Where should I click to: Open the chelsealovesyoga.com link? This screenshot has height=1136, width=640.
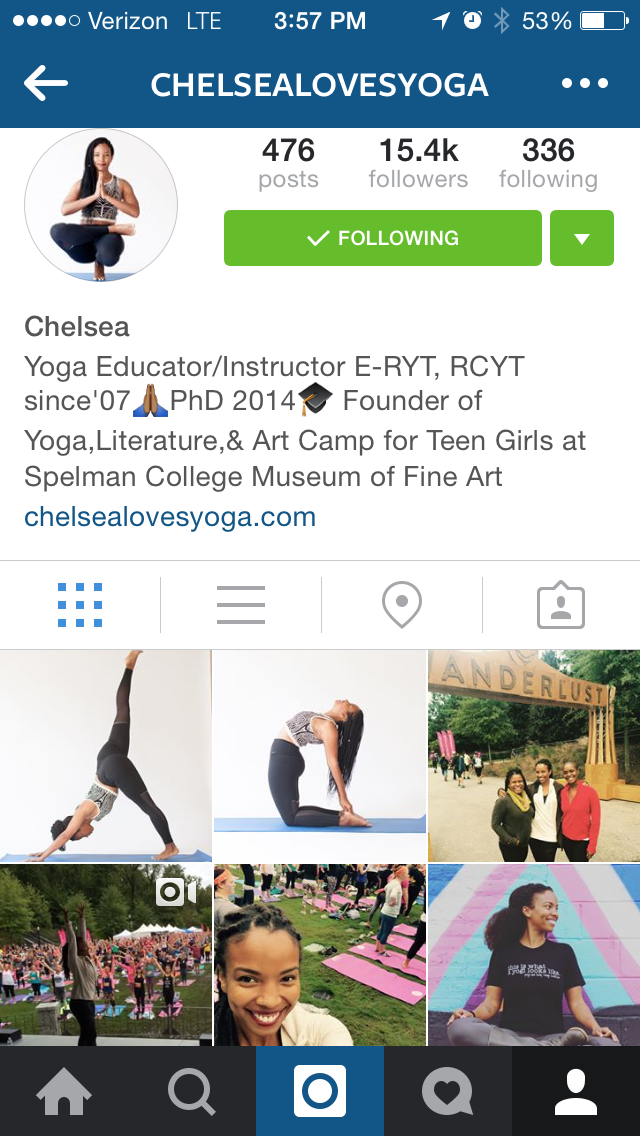[x=170, y=517]
